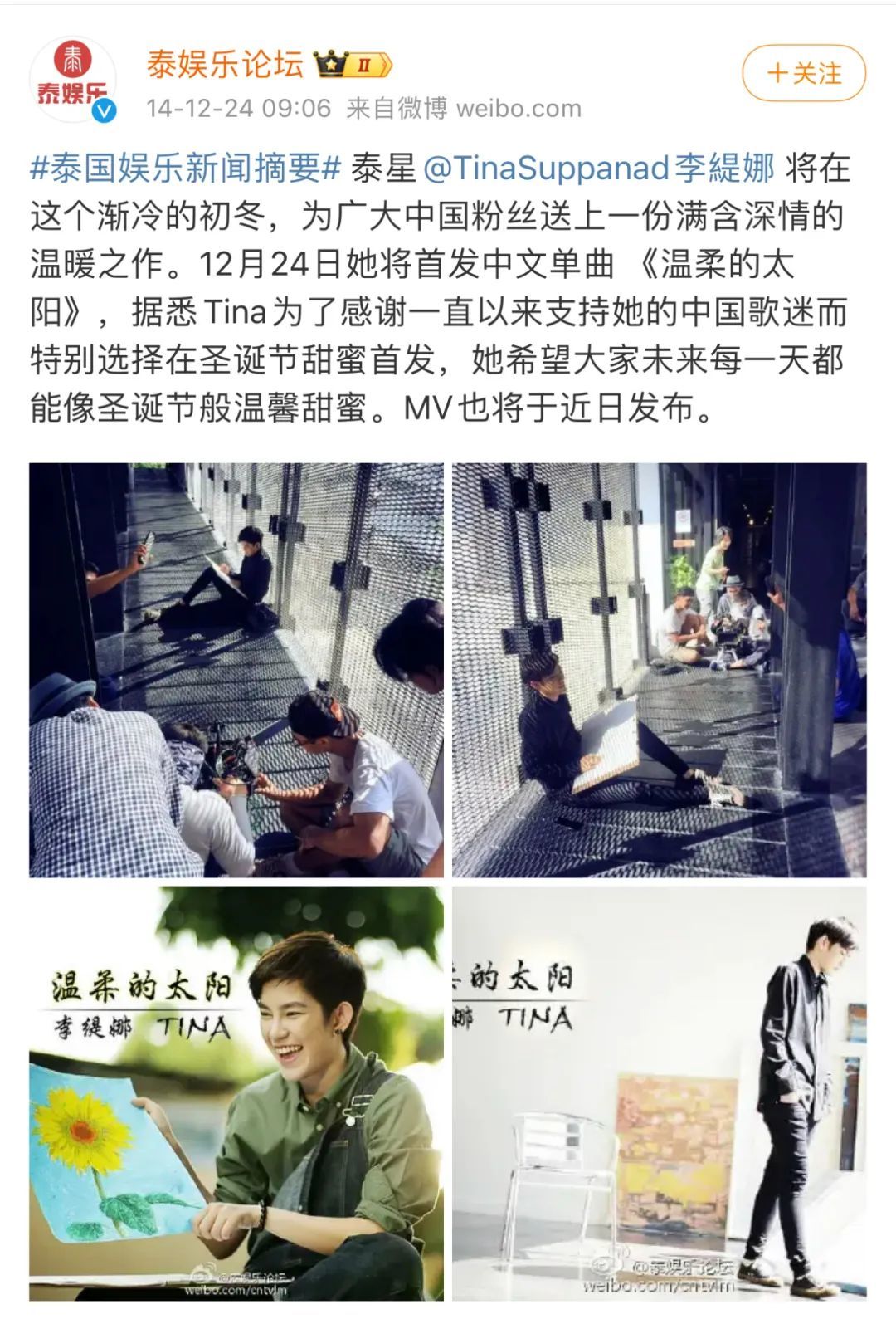Open 泰娱乐论坛 profile avatar
The height and width of the screenshot is (1319, 896).
coord(73,81)
